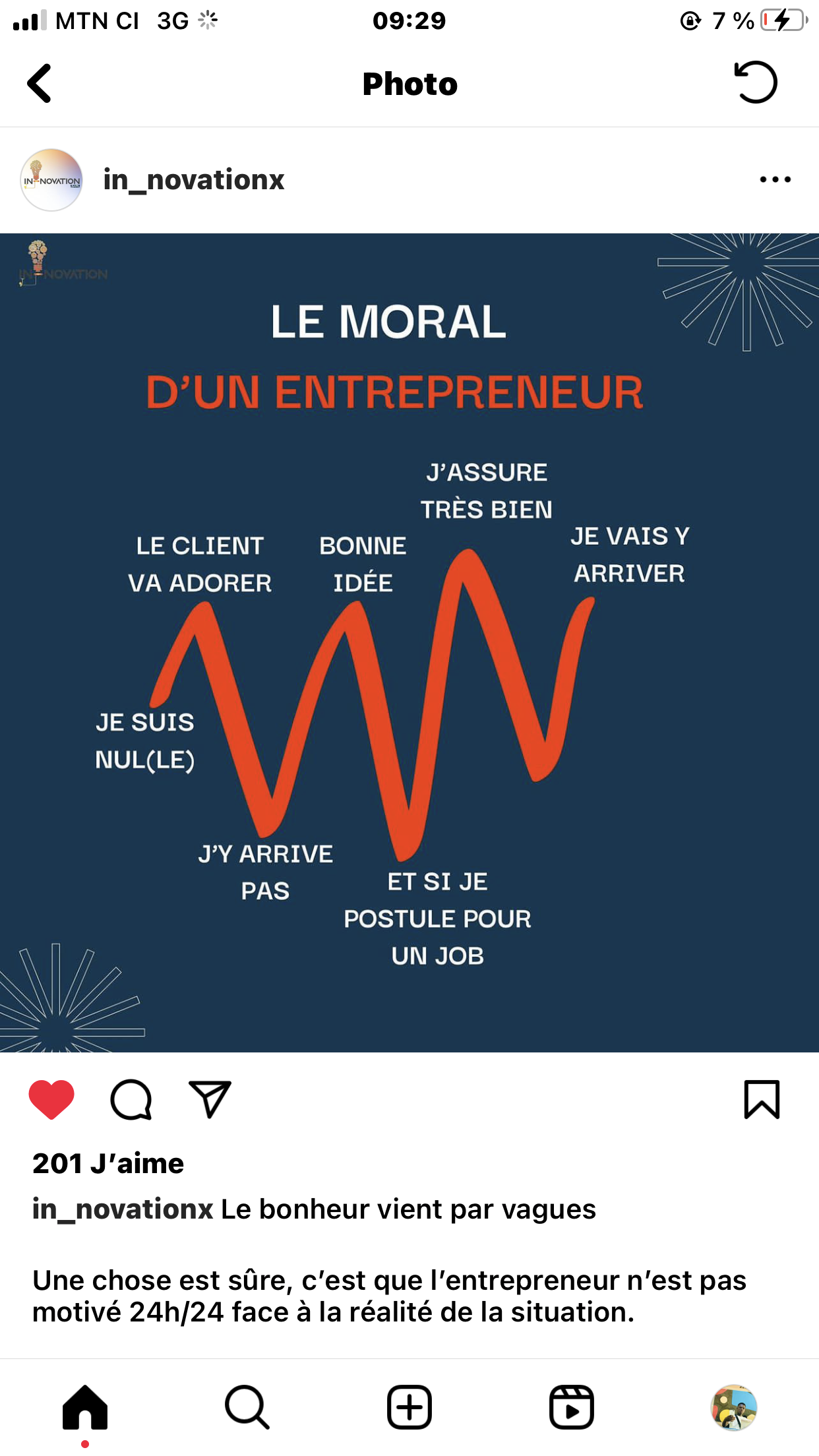Open in_novationx profile picture
This screenshot has height=1456, width=819.
(51, 180)
